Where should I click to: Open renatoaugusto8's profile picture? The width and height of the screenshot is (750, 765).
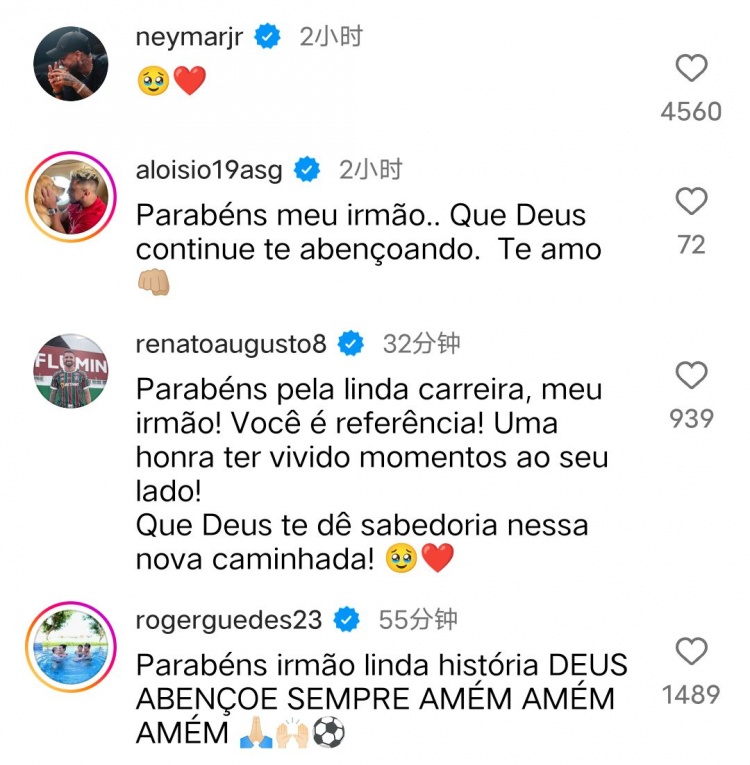[x=70, y=371]
